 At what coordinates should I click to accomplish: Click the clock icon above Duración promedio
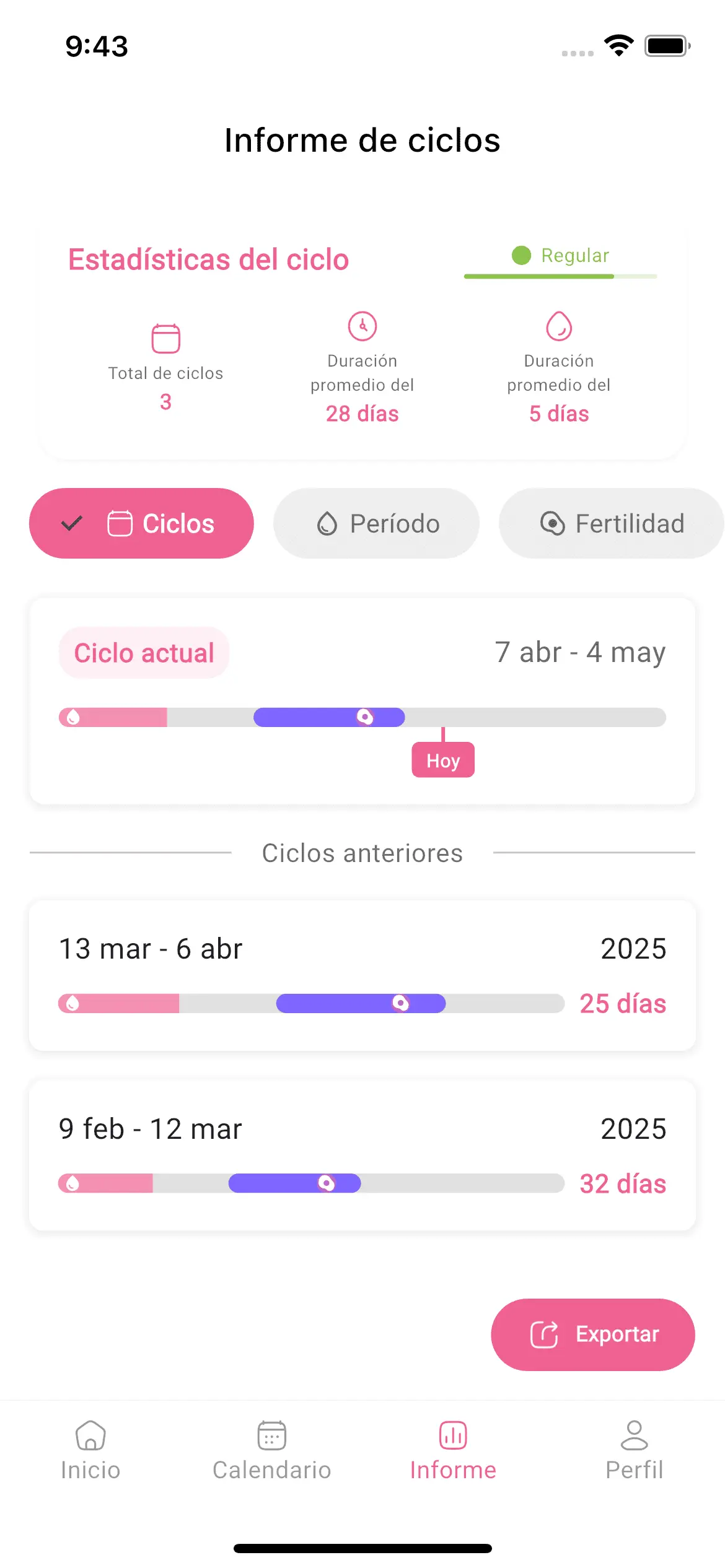point(362,327)
